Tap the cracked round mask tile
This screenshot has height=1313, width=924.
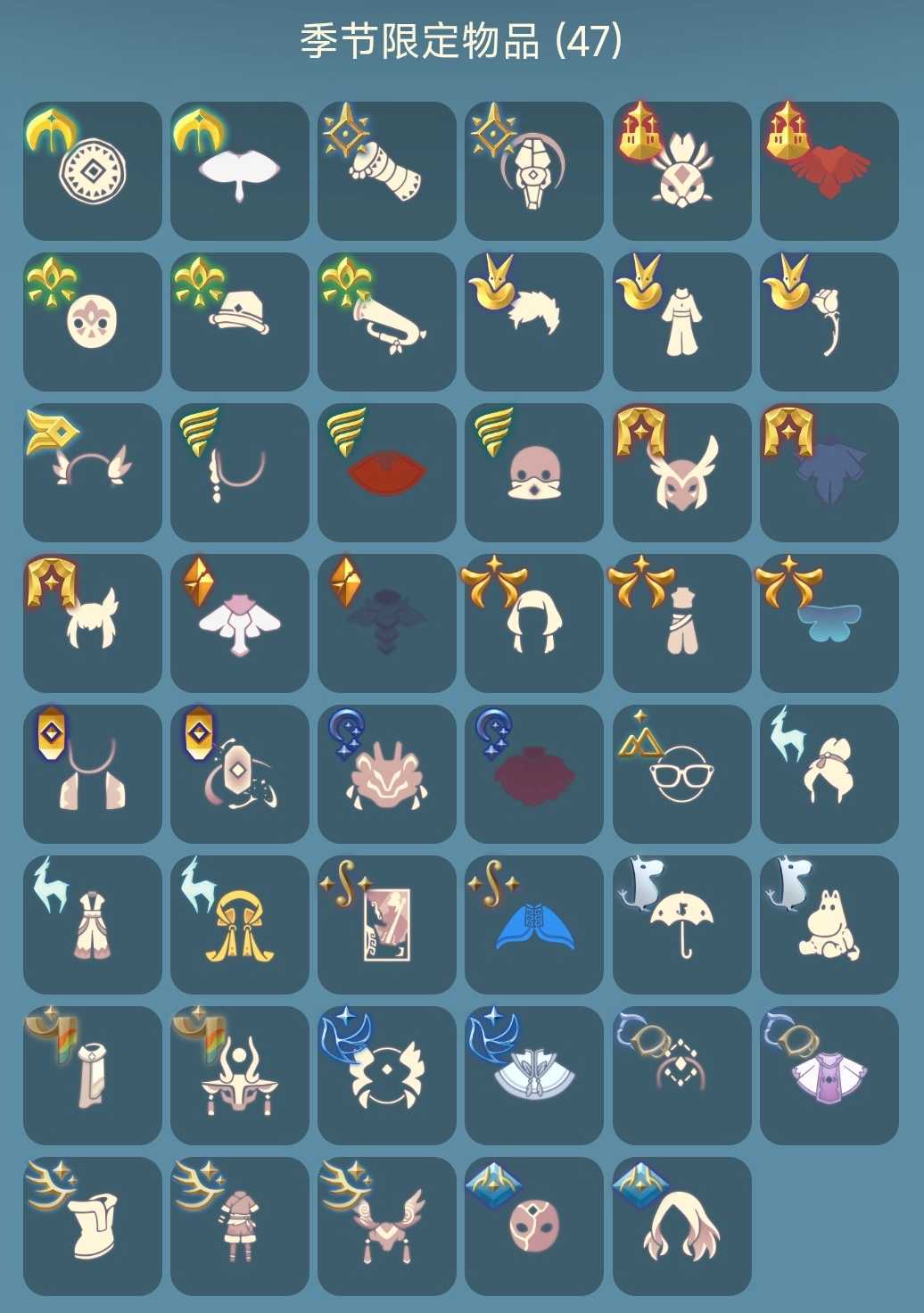(533, 1226)
